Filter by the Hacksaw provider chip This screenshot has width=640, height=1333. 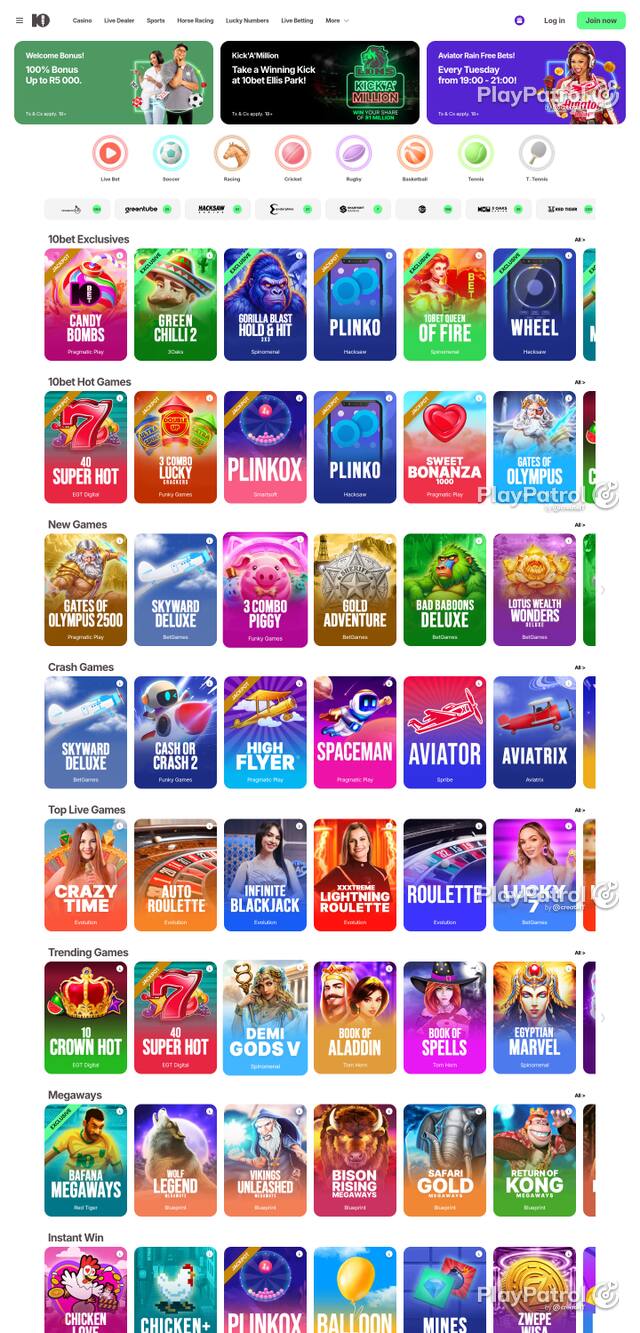pos(219,209)
